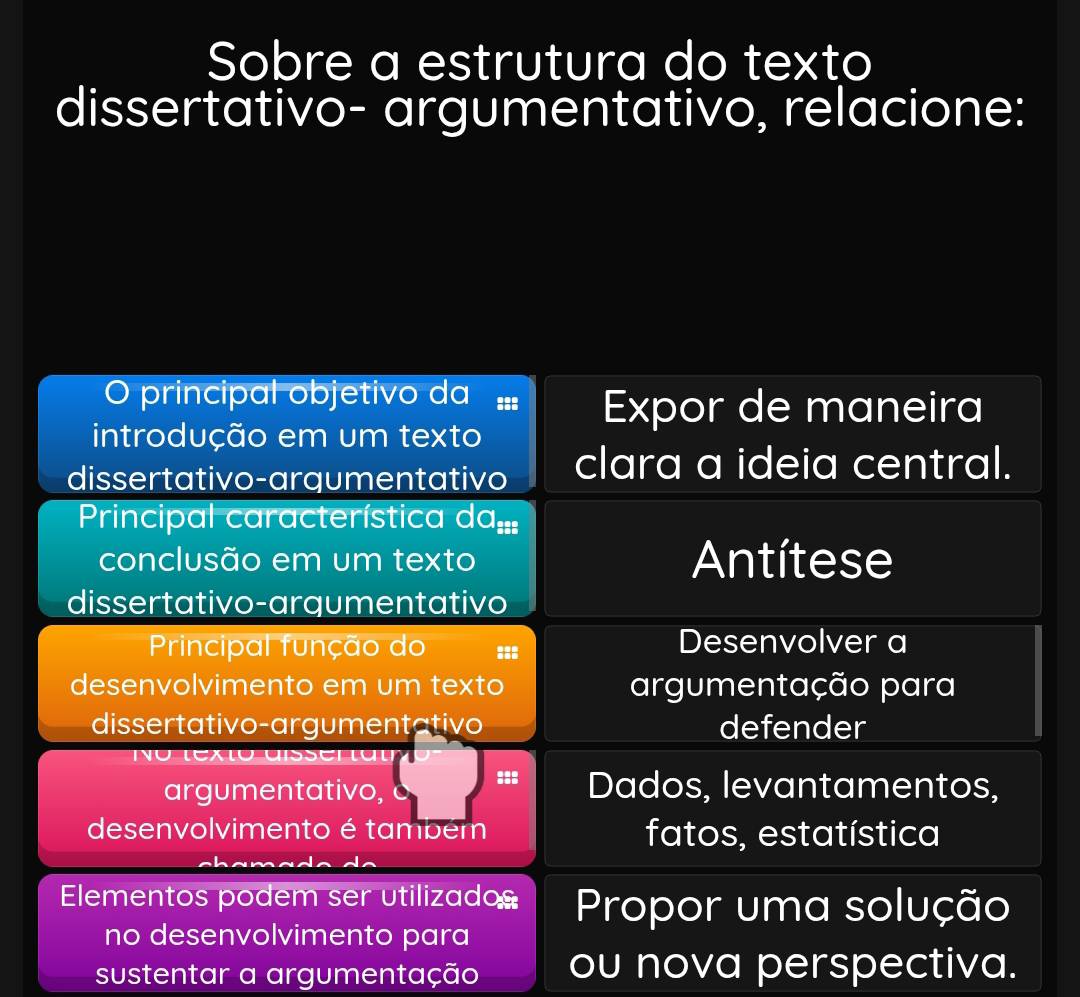The width and height of the screenshot is (1080, 997).
Task: Choose the 'Dados, levantamentos, fatos' answer box
Action: pos(792,808)
